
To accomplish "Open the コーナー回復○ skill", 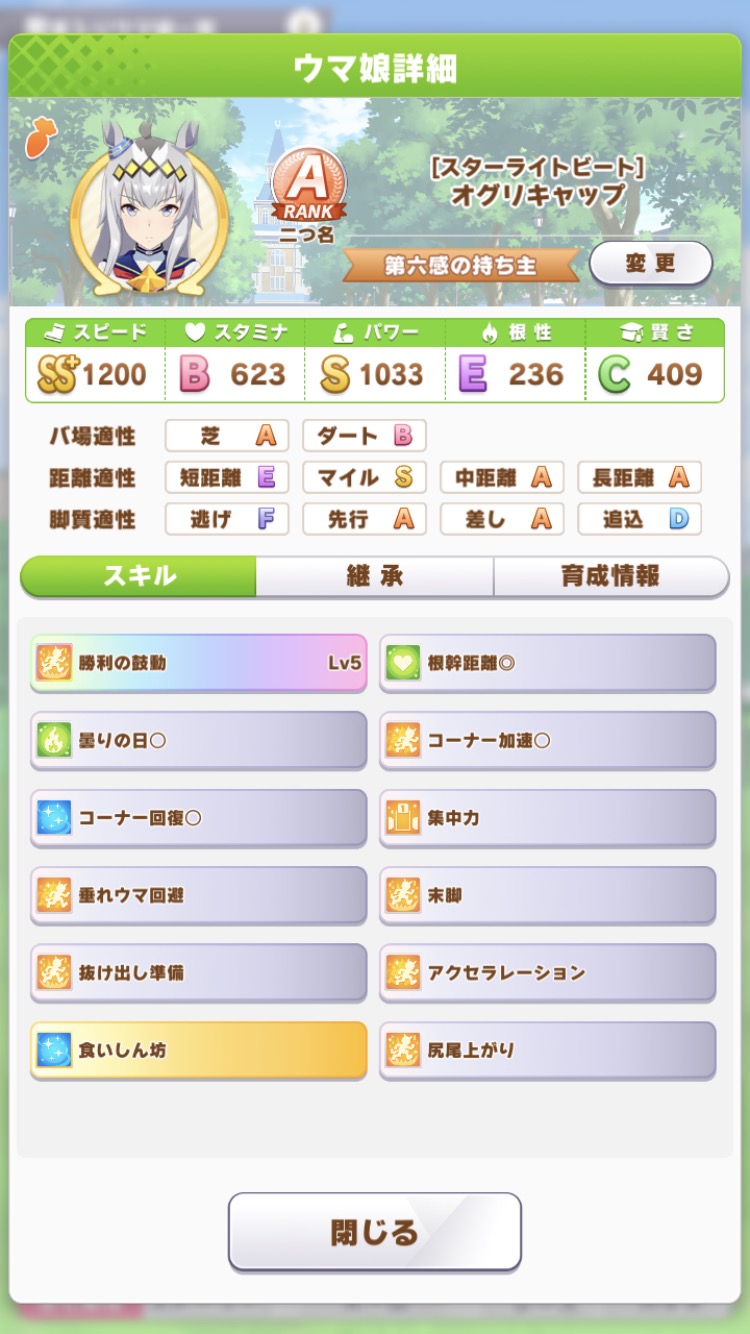I will click(198, 818).
